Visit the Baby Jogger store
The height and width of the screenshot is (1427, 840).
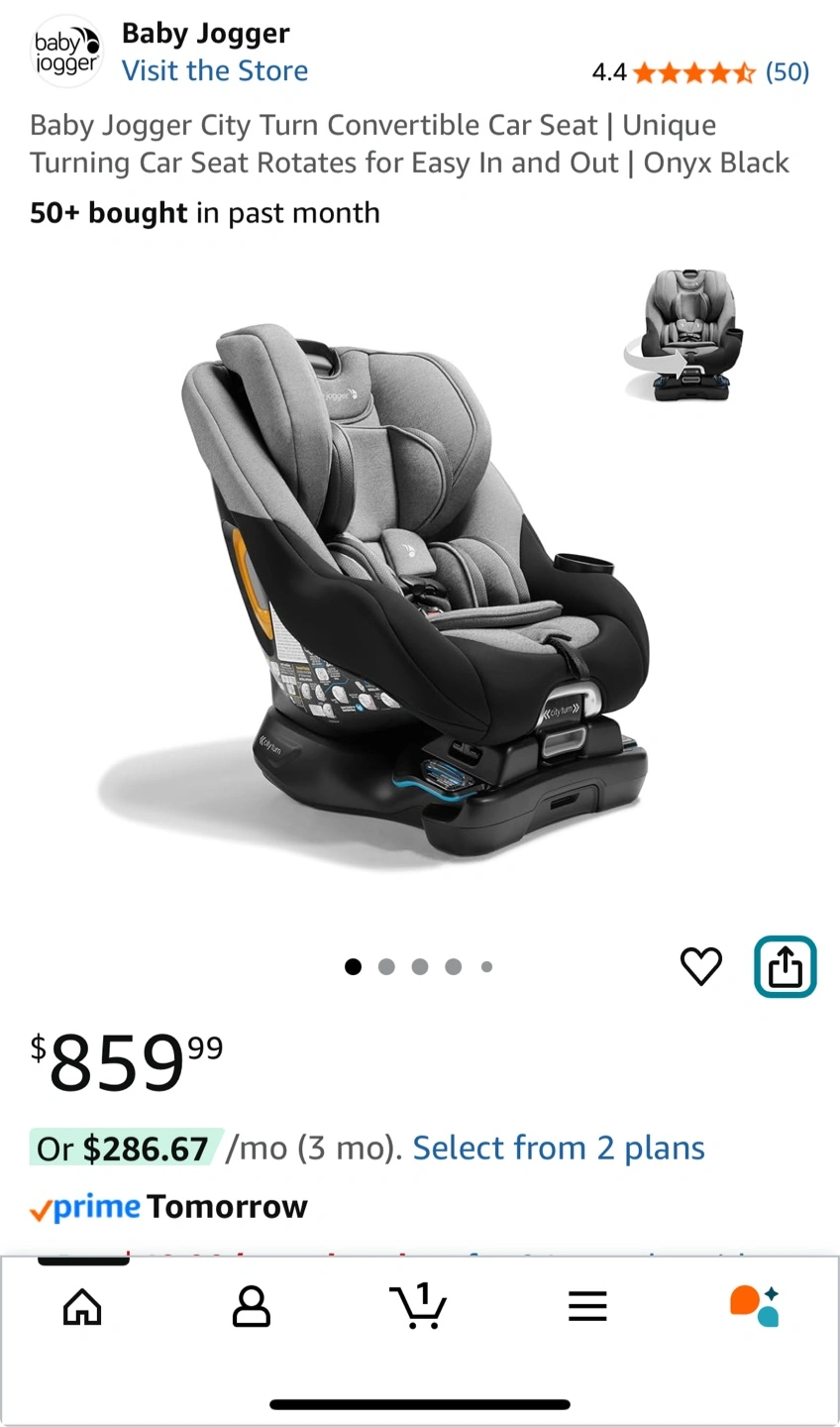point(214,71)
